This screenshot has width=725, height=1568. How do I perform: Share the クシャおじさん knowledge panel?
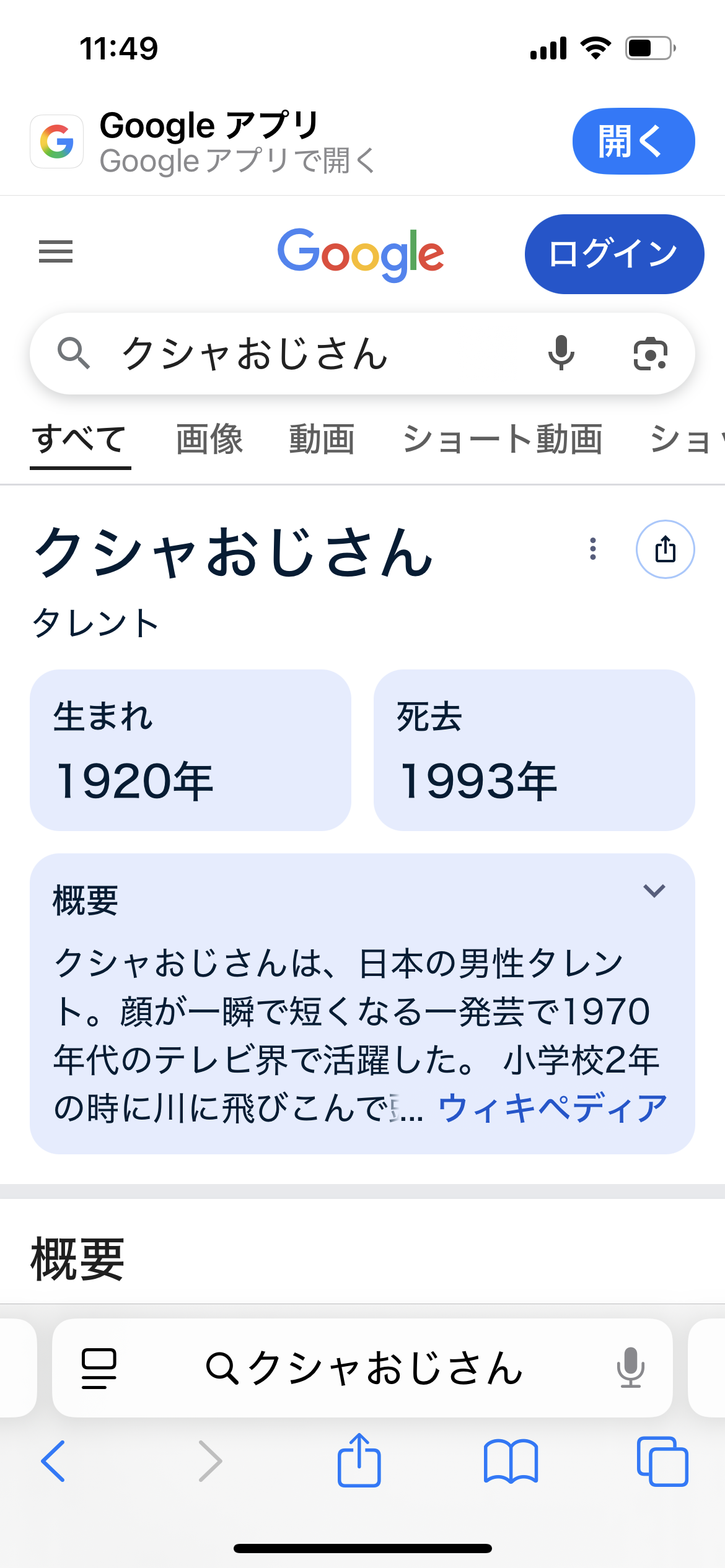pyautogui.click(x=666, y=549)
